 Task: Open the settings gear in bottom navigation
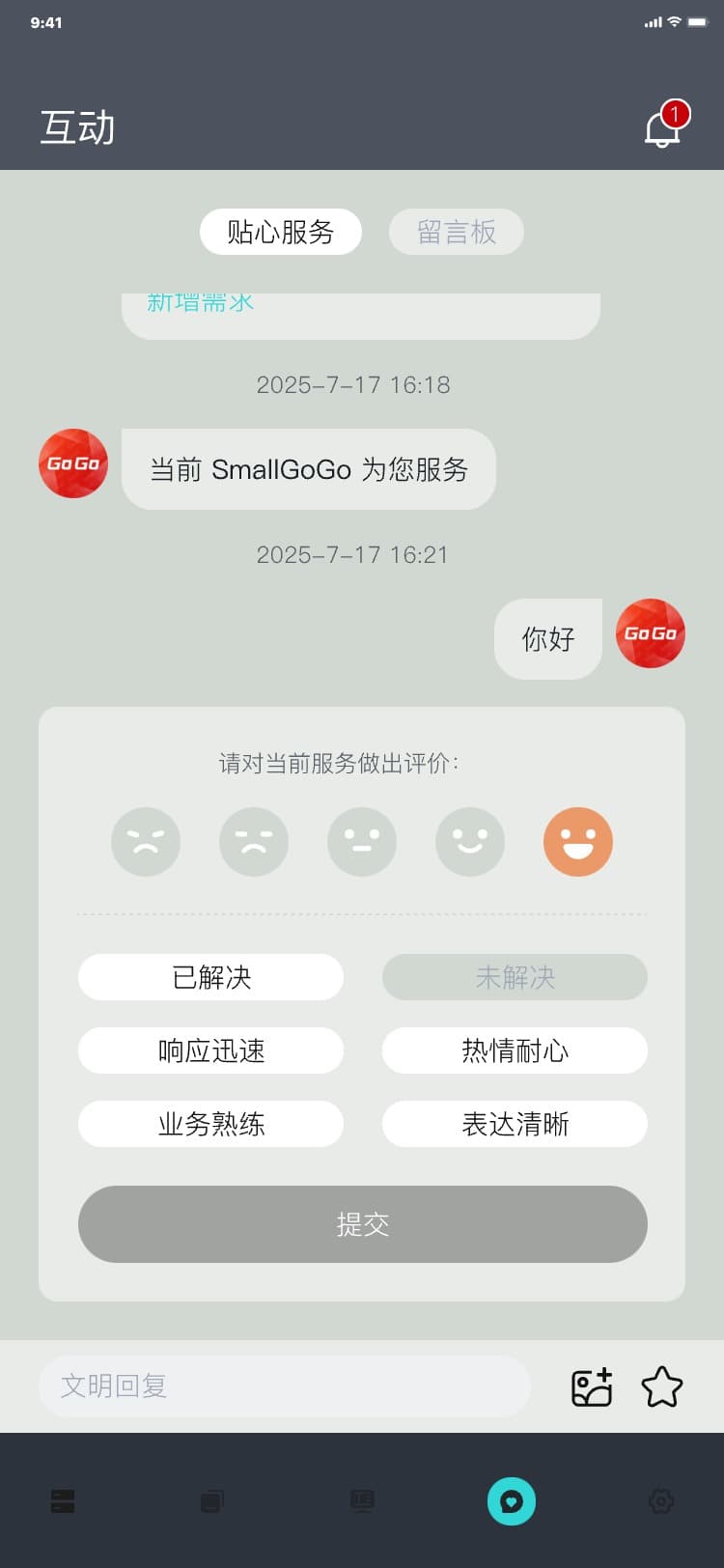tap(661, 1501)
